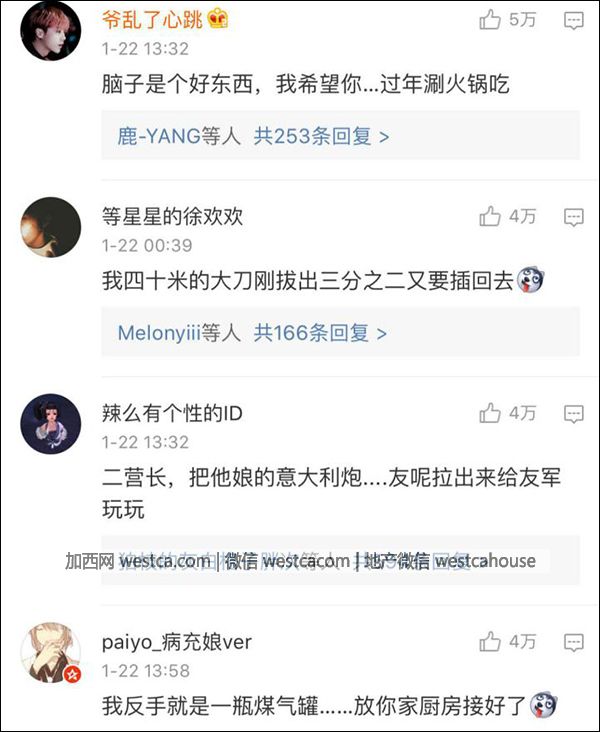Open the username link 爷乱了心跳
The height and width of the screenshot is (732, 600).
click(x=153, y=19)
